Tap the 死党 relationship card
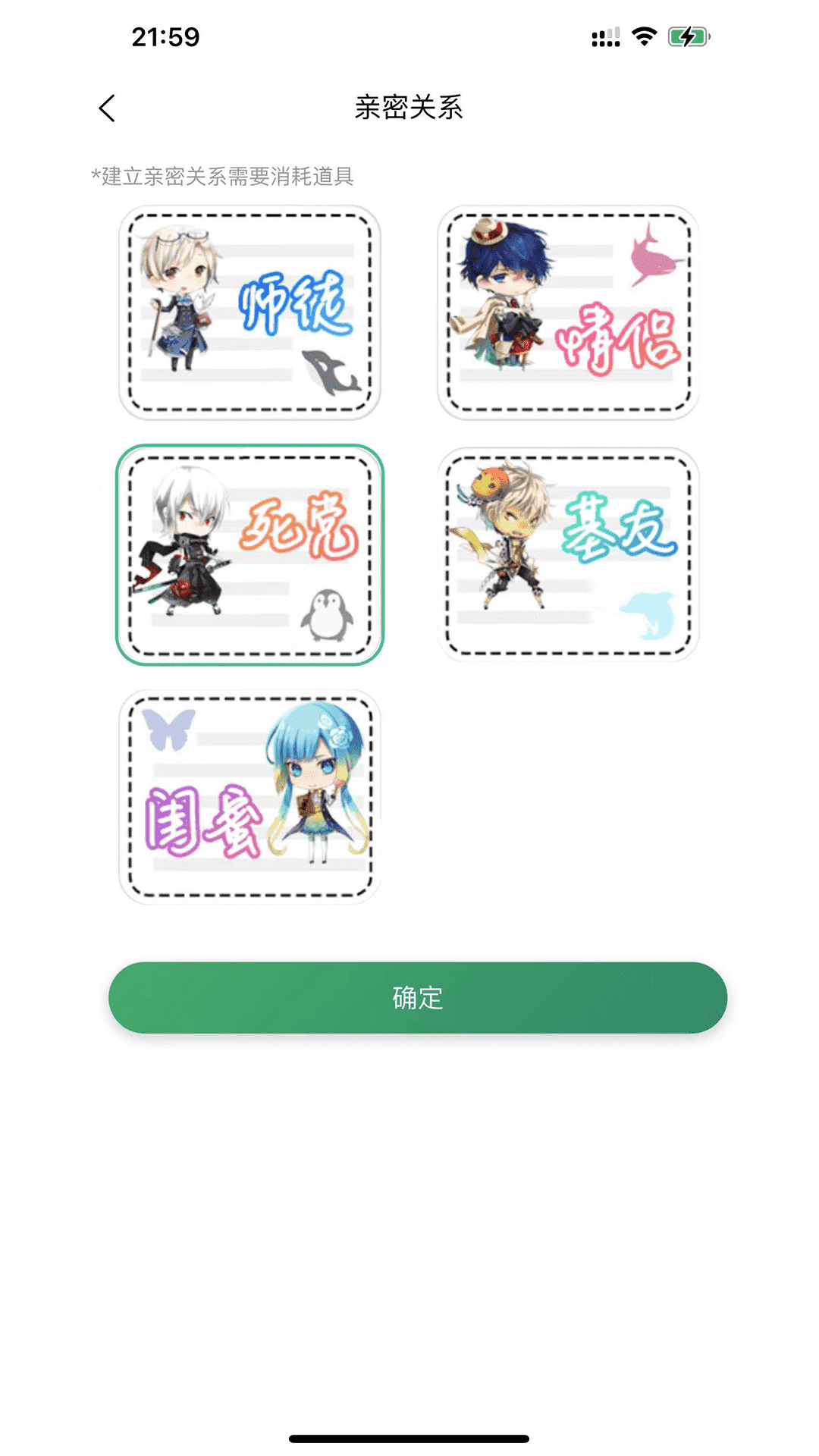This screenshot has width=819, height=1456. 249,555
